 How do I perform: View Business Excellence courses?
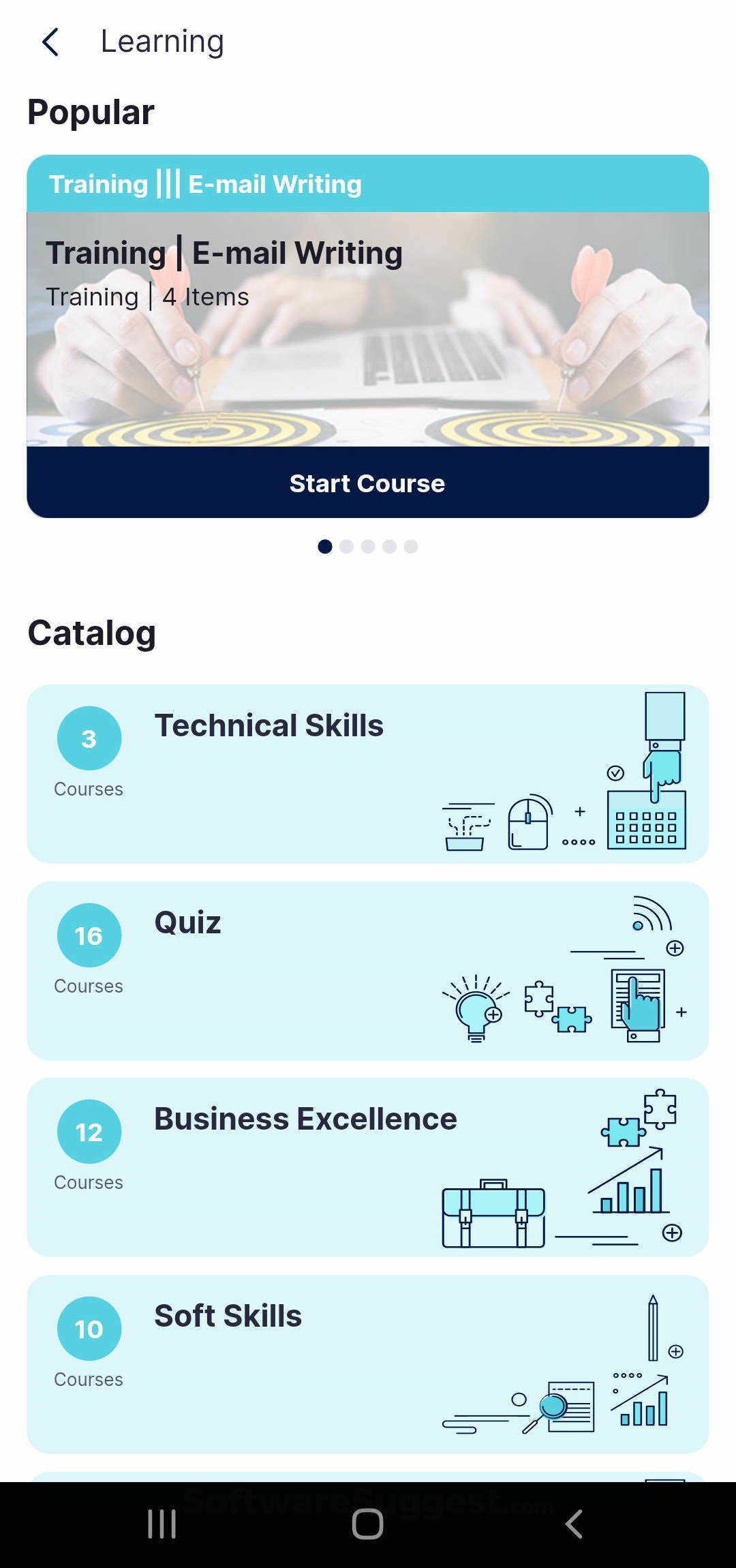(x=367, y=1166)
